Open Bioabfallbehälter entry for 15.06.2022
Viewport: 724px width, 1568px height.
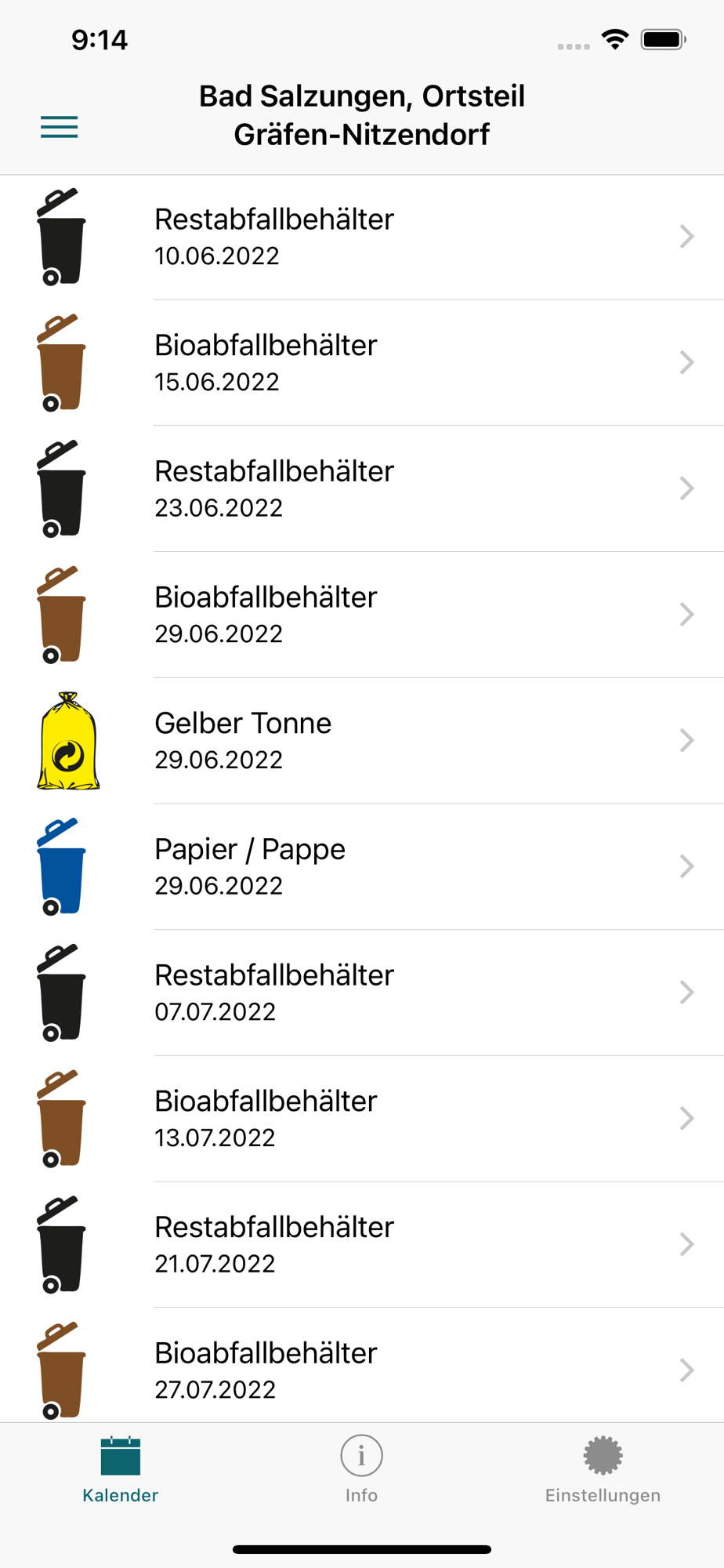(x=360, y=363)
